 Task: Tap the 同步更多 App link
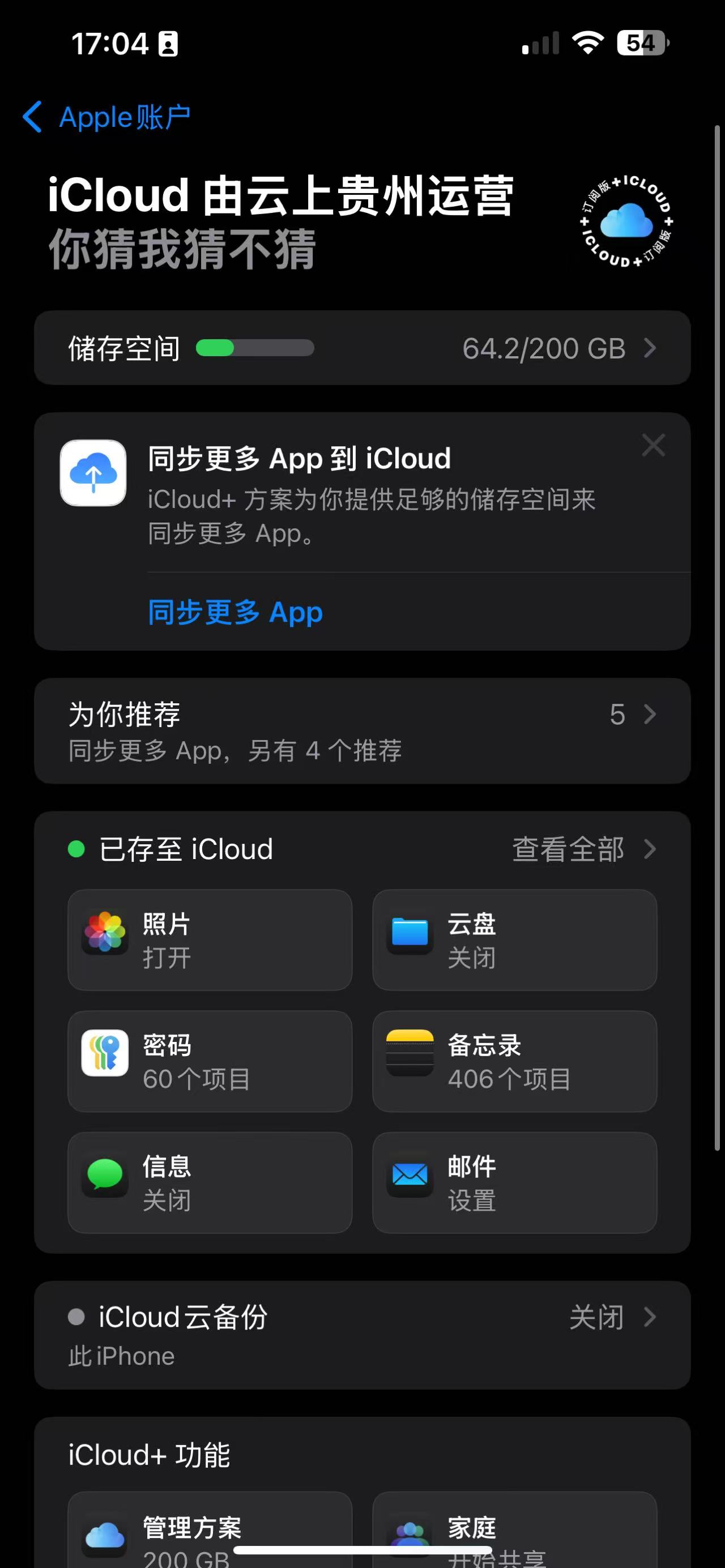235,612
